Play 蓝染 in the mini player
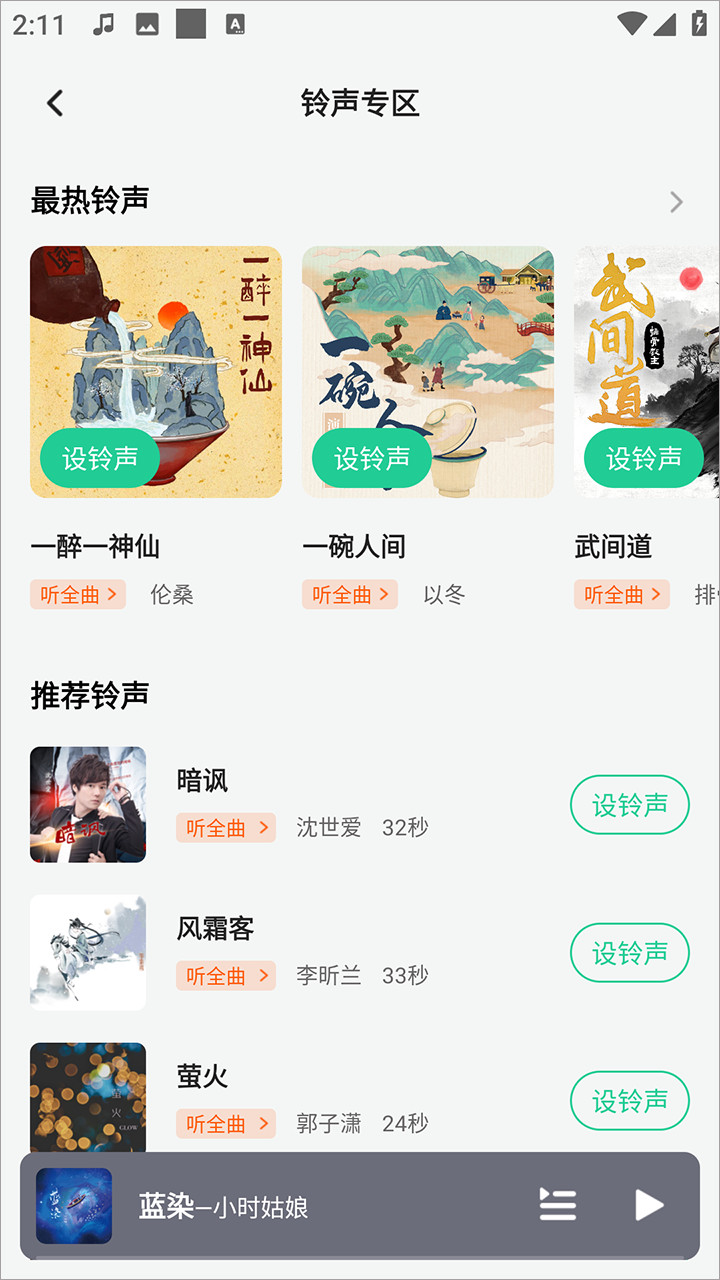 tap(649, 1205)
